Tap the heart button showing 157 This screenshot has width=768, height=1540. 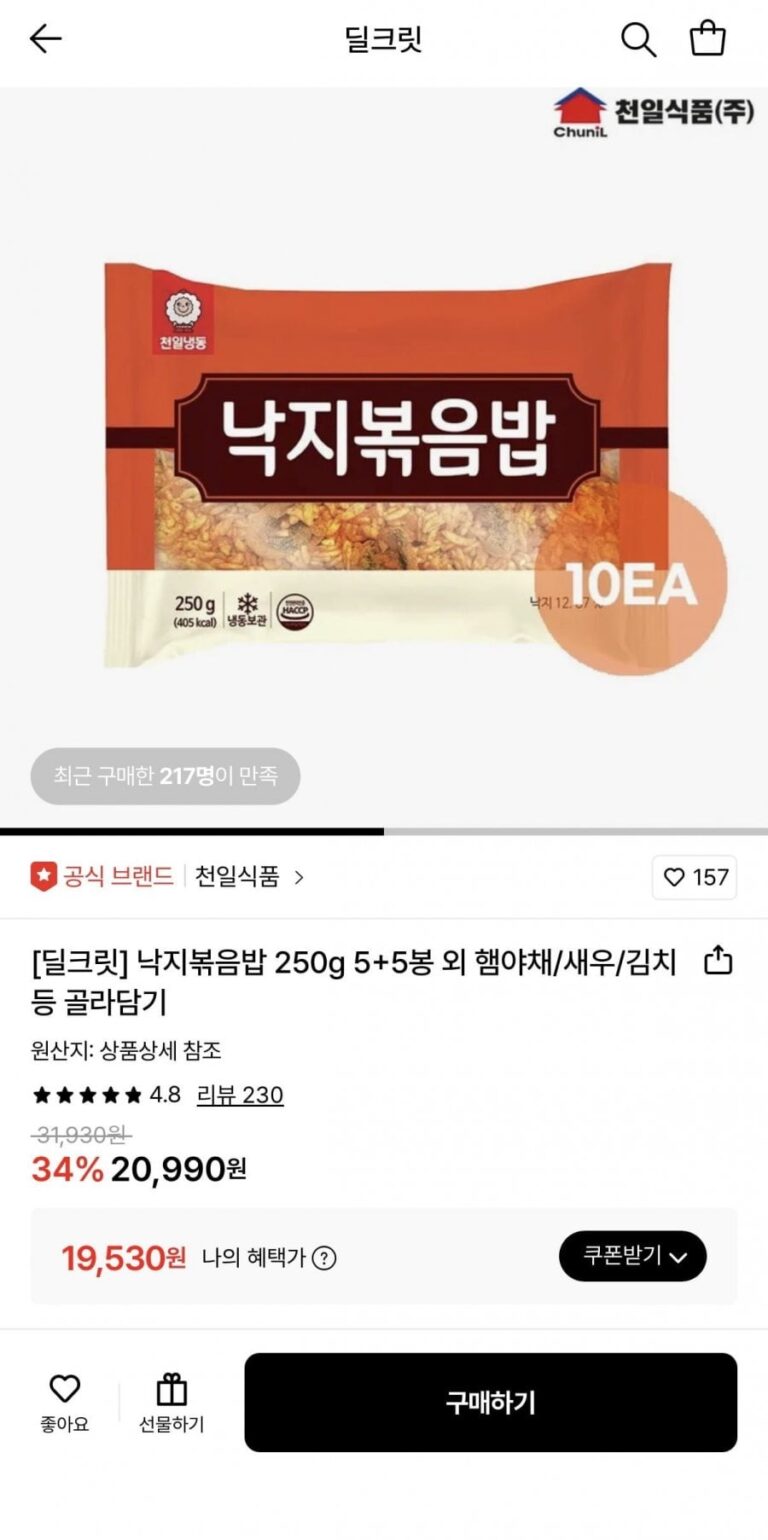[x=694, y=877]
